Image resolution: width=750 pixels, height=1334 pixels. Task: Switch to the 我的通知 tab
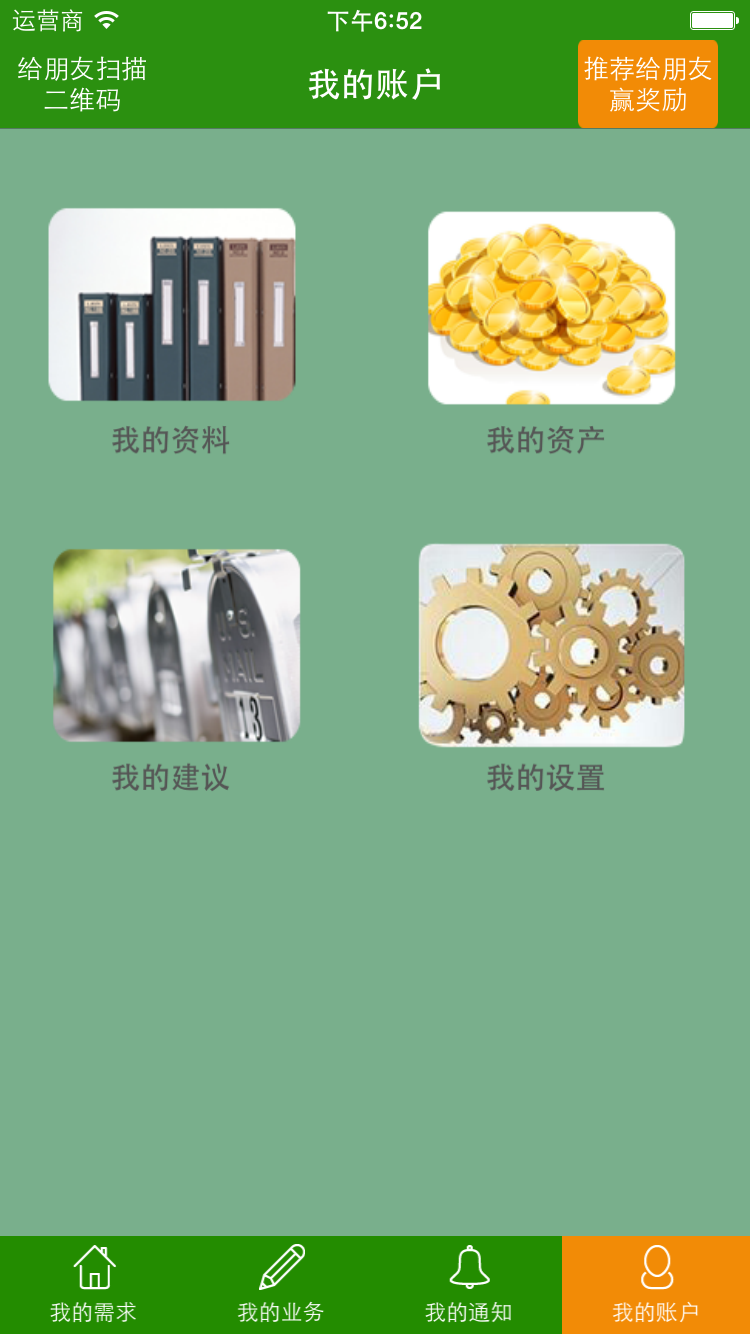(468, 1285)
